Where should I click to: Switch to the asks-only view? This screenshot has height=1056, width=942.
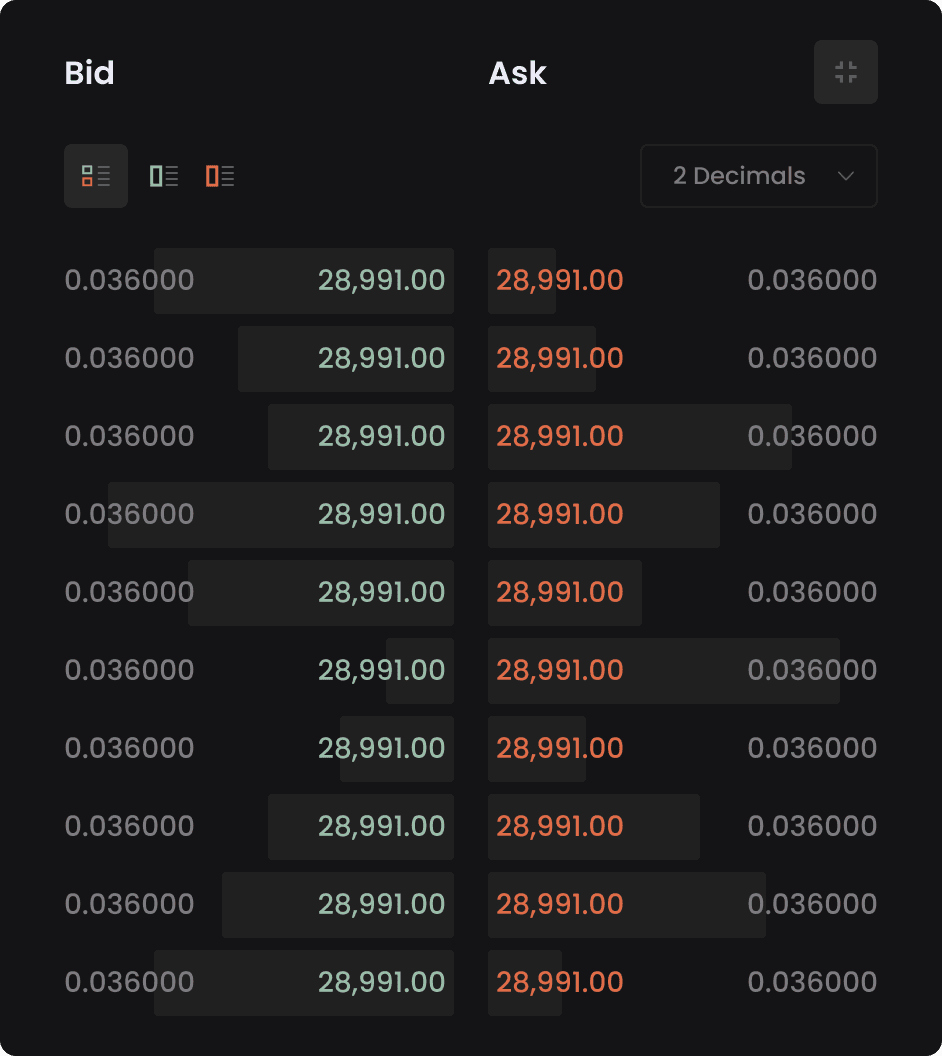click(220, 176)
